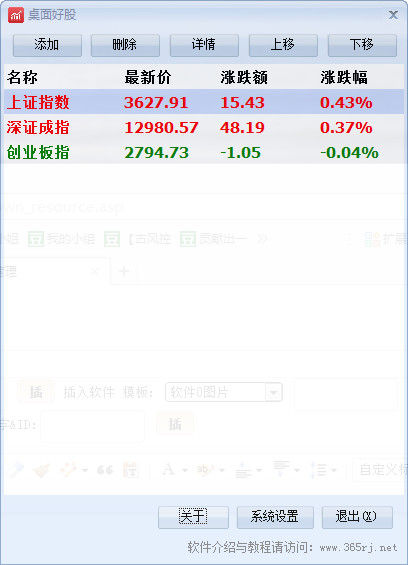
Task: Select the 深证成指 row
Action: pos(204,127)
